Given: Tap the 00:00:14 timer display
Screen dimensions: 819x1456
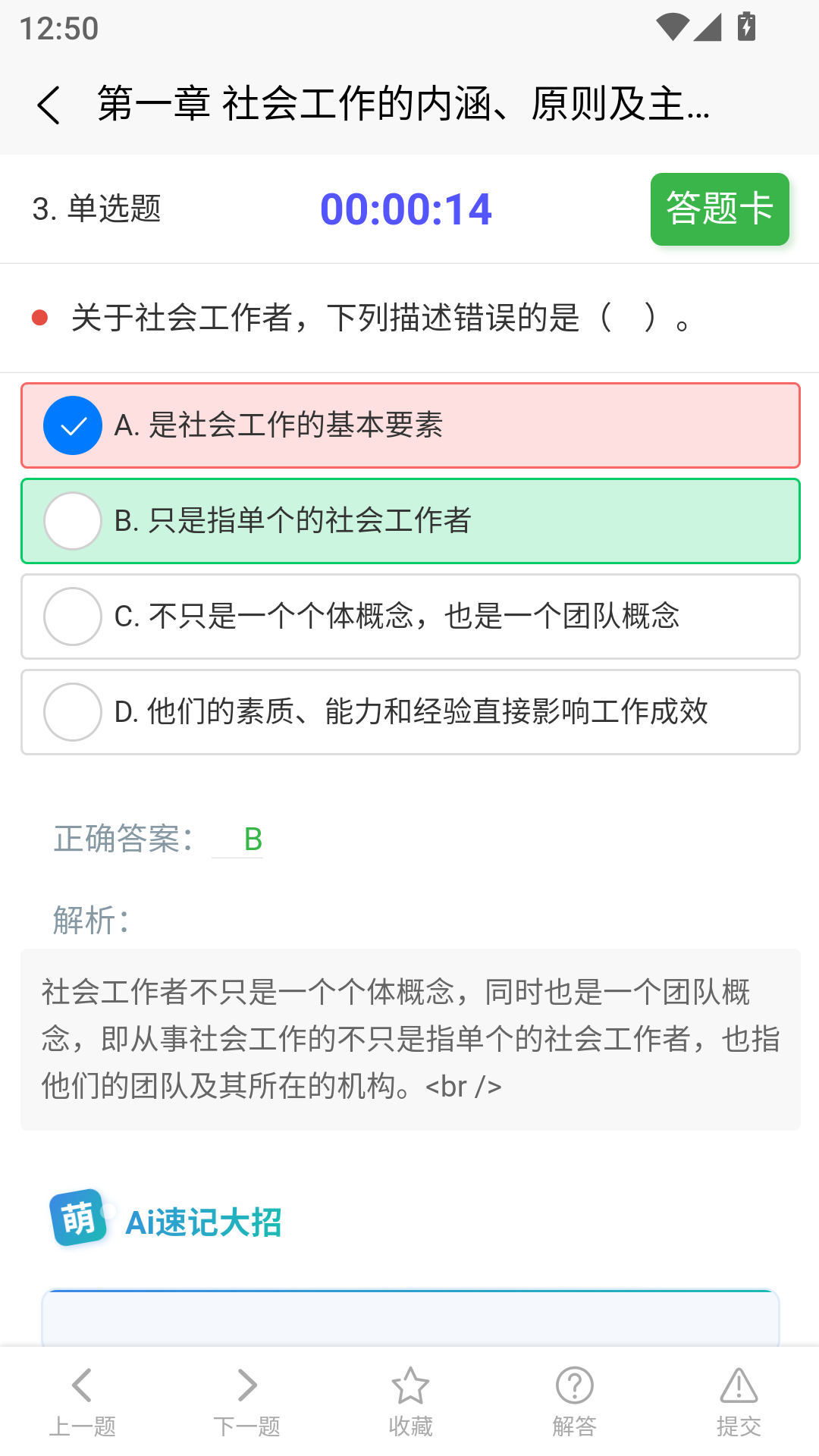Looking at the screenshot, I should [406, 209].
